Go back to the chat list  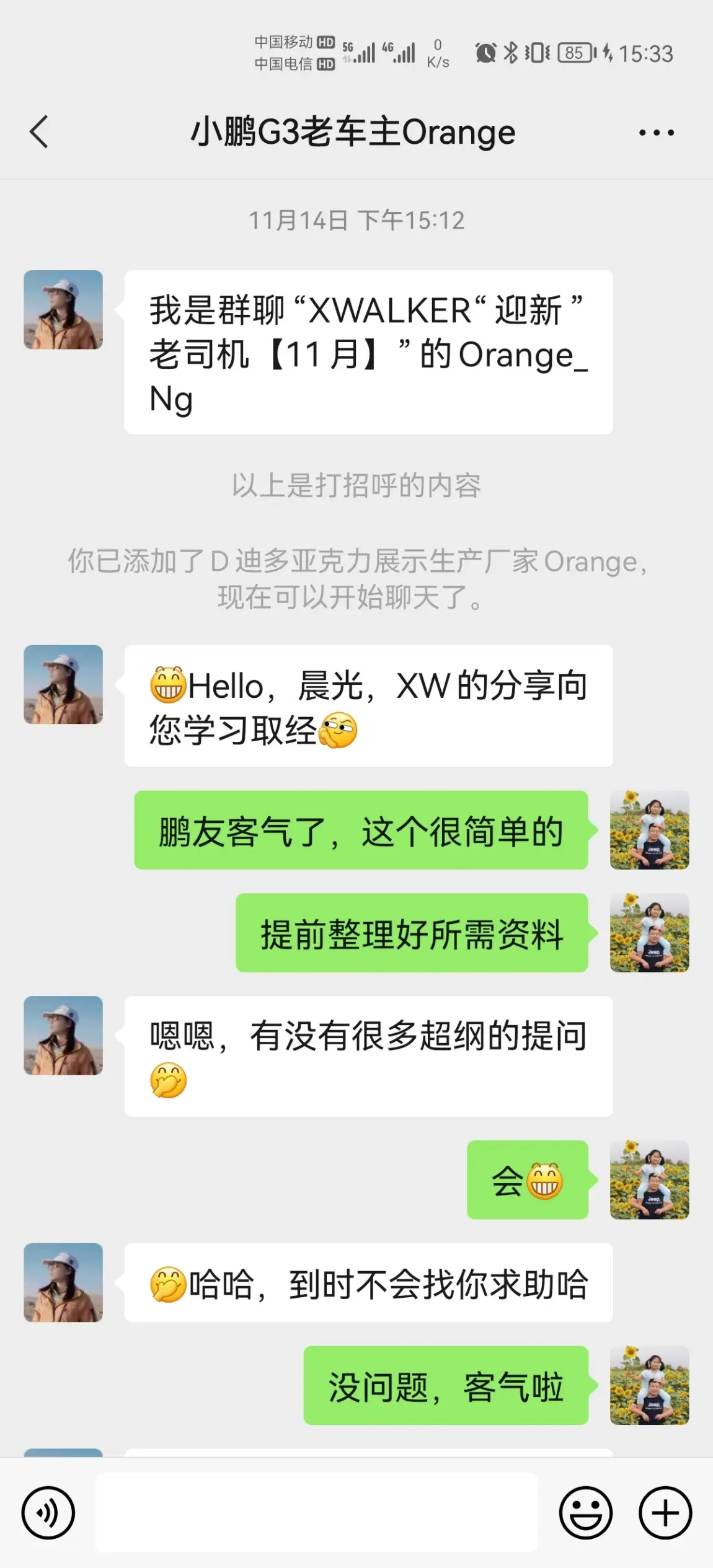point(39,132)
